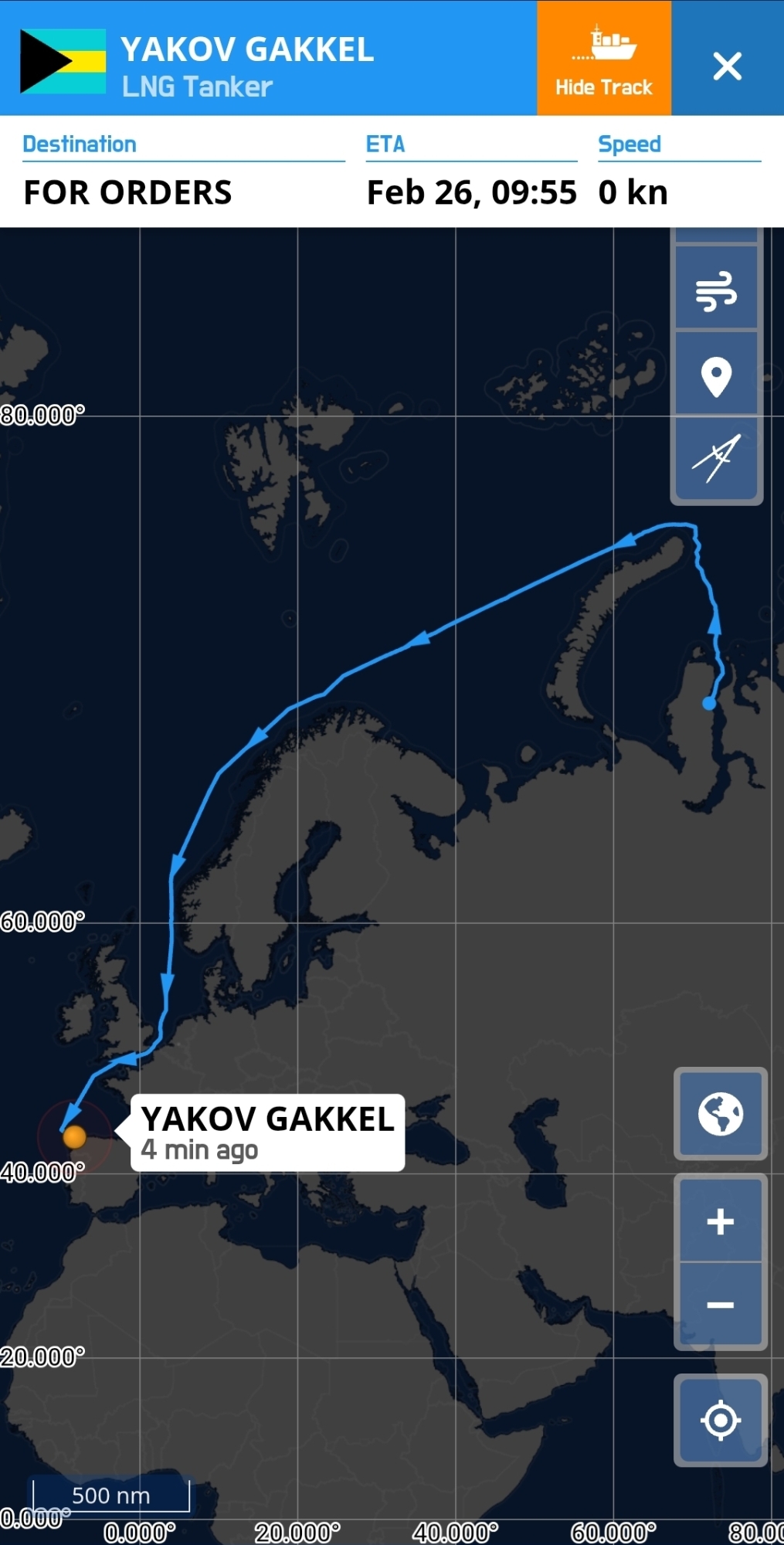Zoom out of the map
This screenshot has width=784, height=1545.
click(720, 1305)
